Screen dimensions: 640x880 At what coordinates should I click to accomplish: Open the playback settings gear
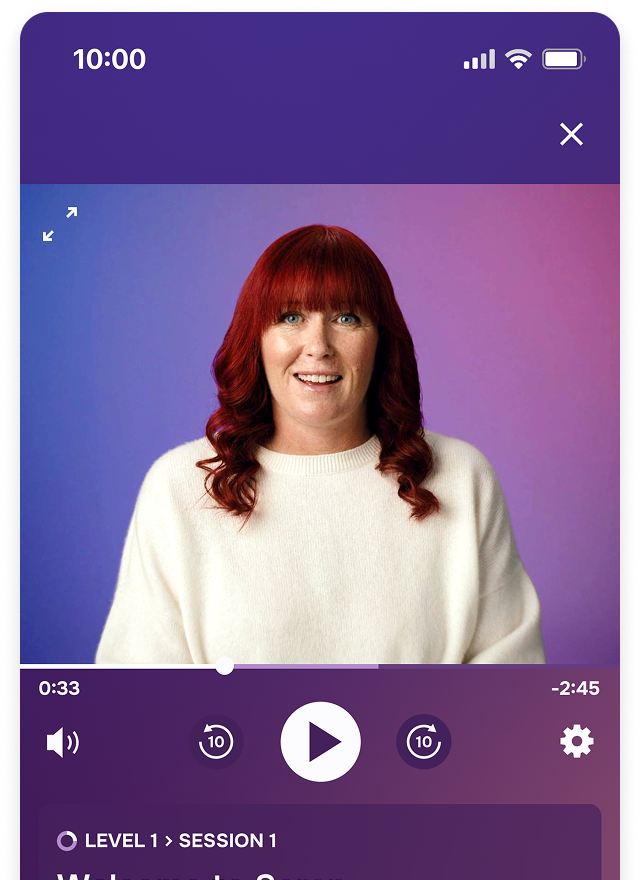(576, 741)
